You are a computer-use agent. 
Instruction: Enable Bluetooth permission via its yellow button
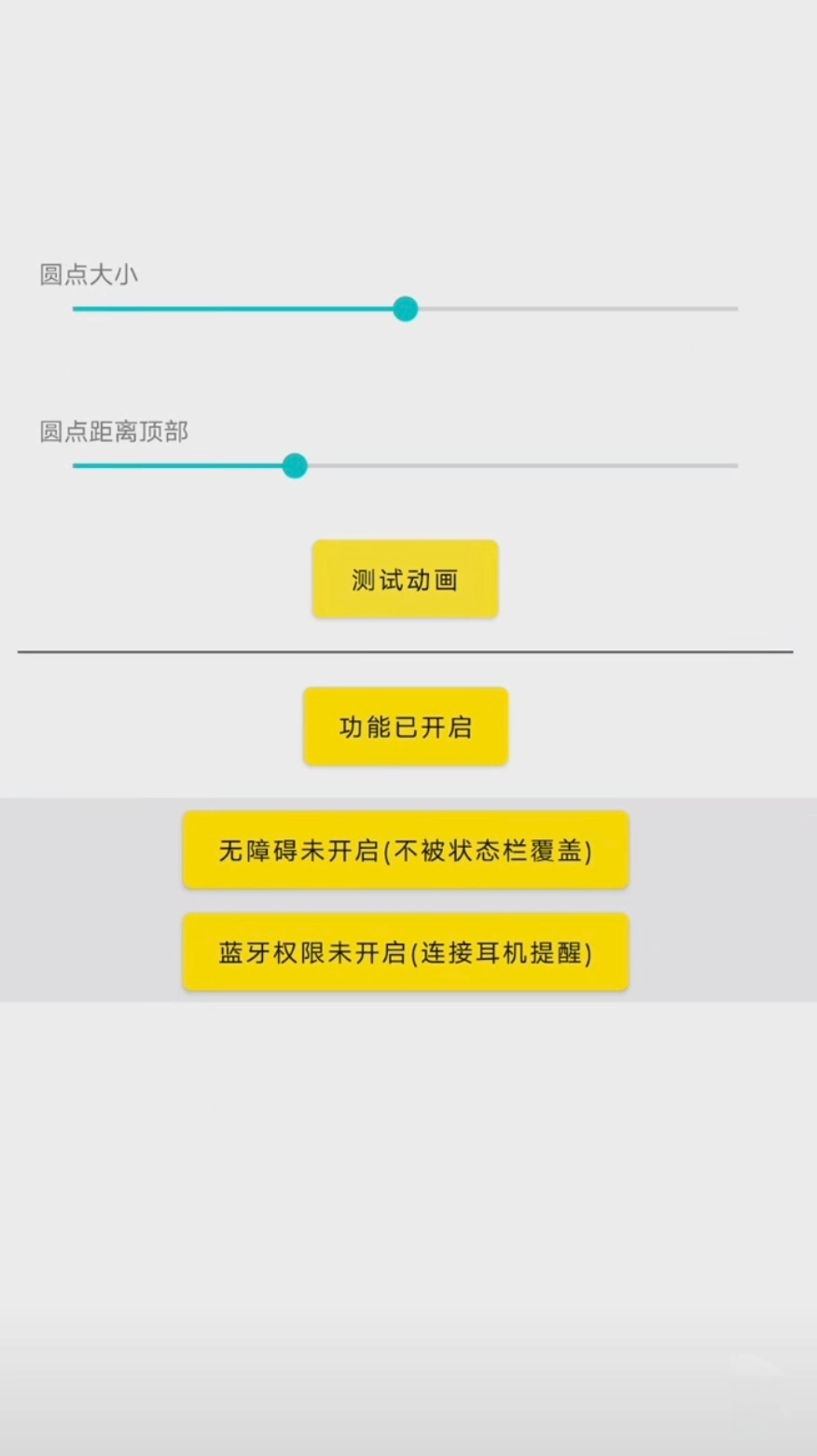pos(405,951)
